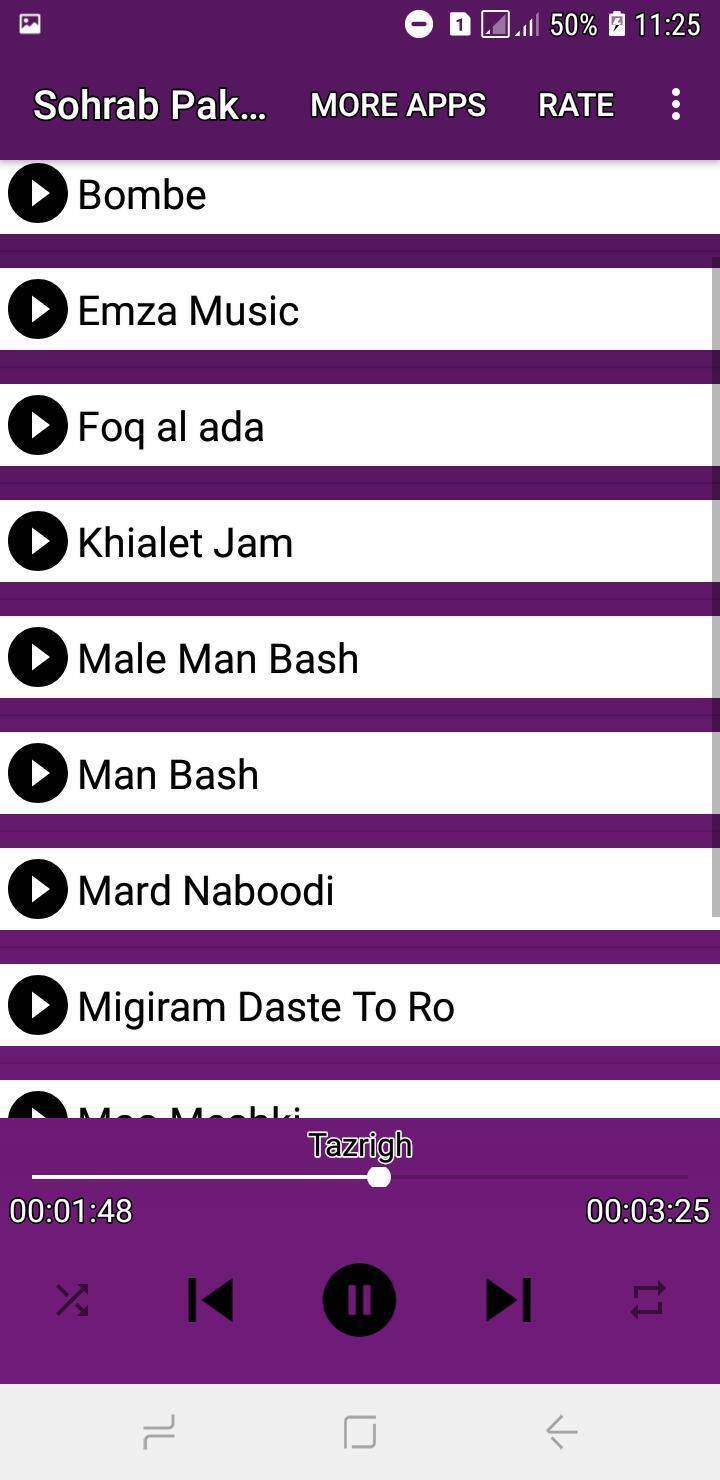Screen dimensions: 720x1480
Task: Open recent apps from navigation bar
Action: [159, 1432]
